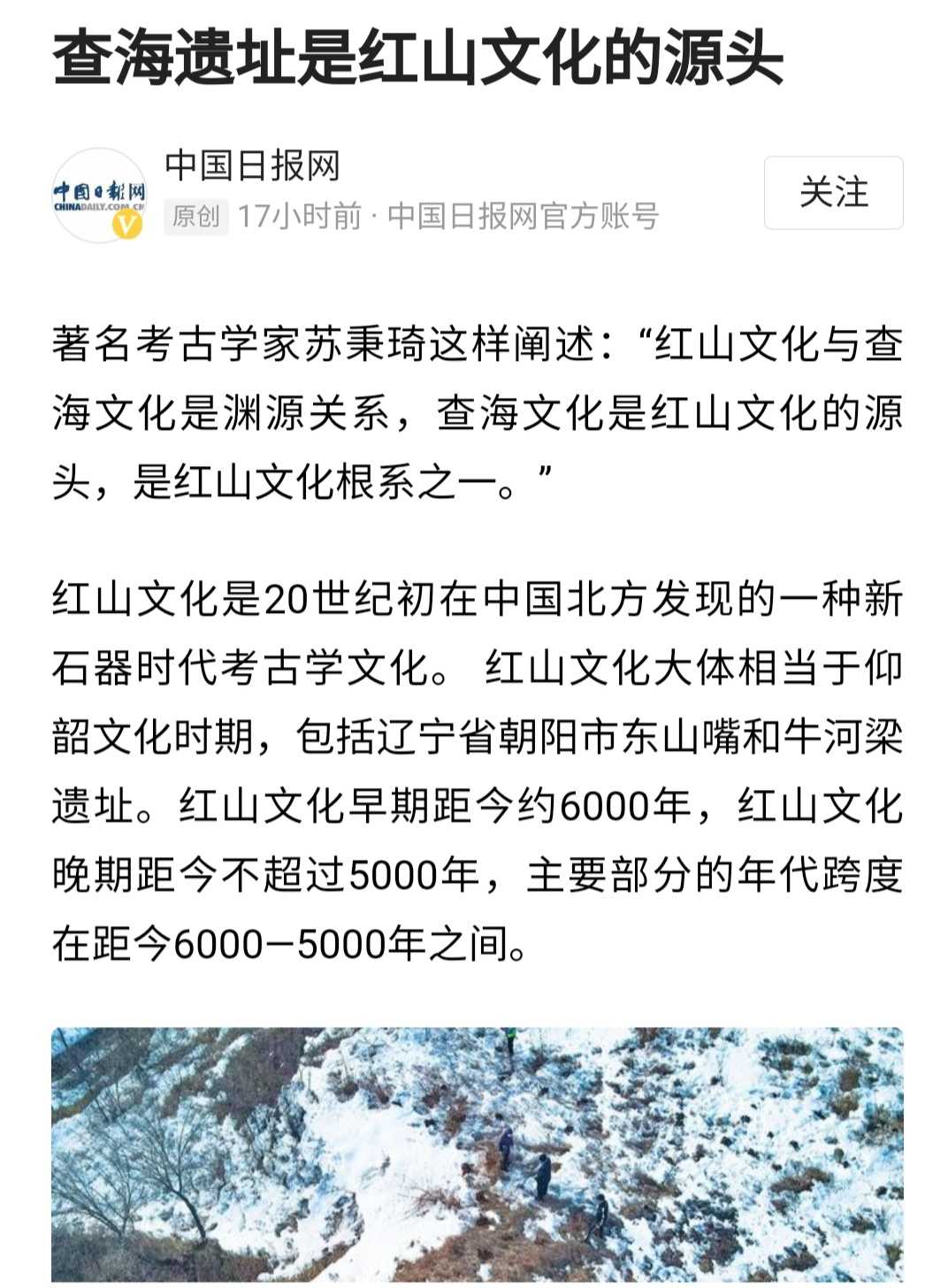The image size is (948, 1288).
Task: Open the 中国日报网 author avatar
Action: pyautogui.click(x=99, y=195)
